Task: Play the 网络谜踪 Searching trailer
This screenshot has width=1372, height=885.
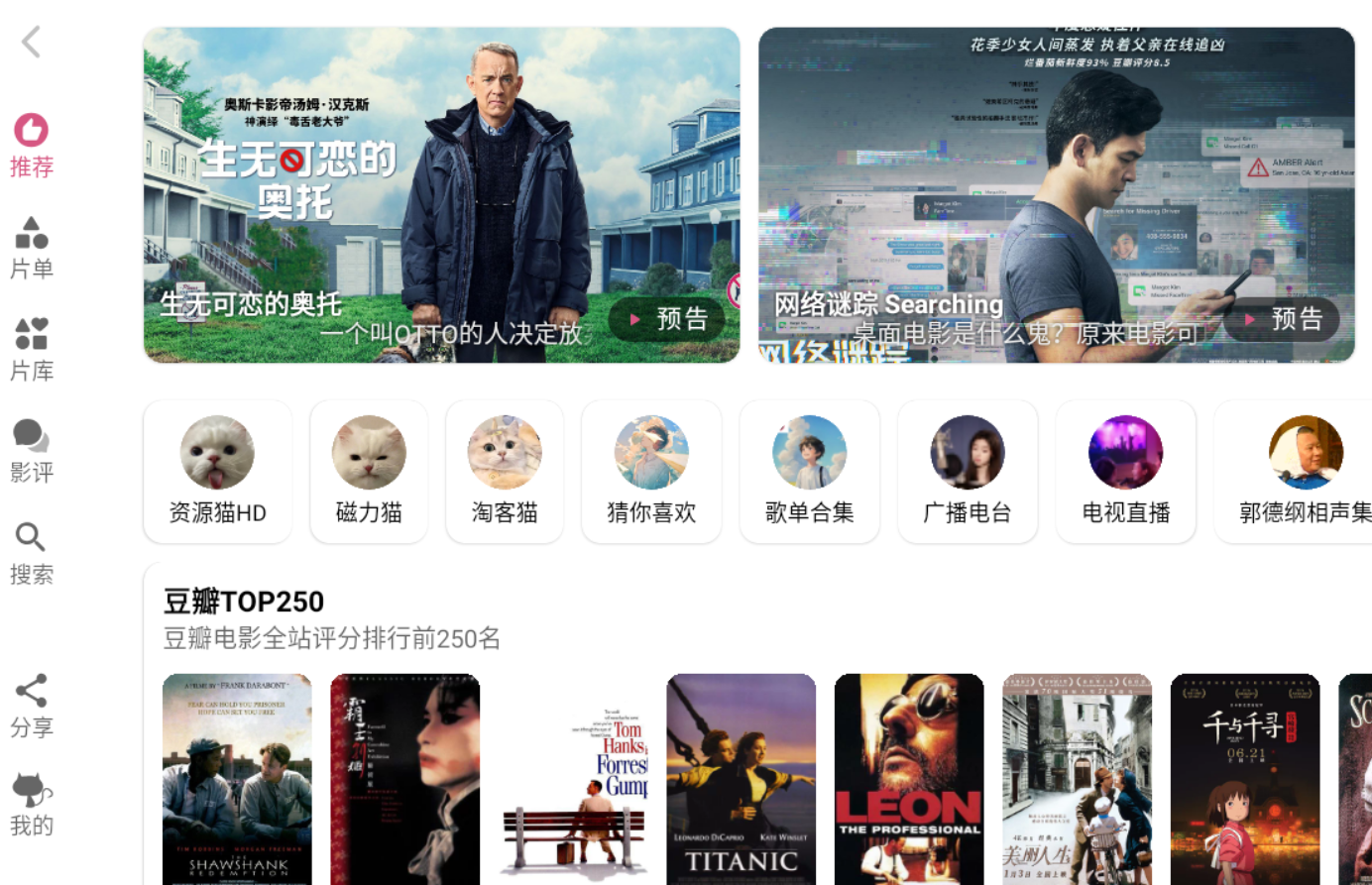Action: 1281,319
